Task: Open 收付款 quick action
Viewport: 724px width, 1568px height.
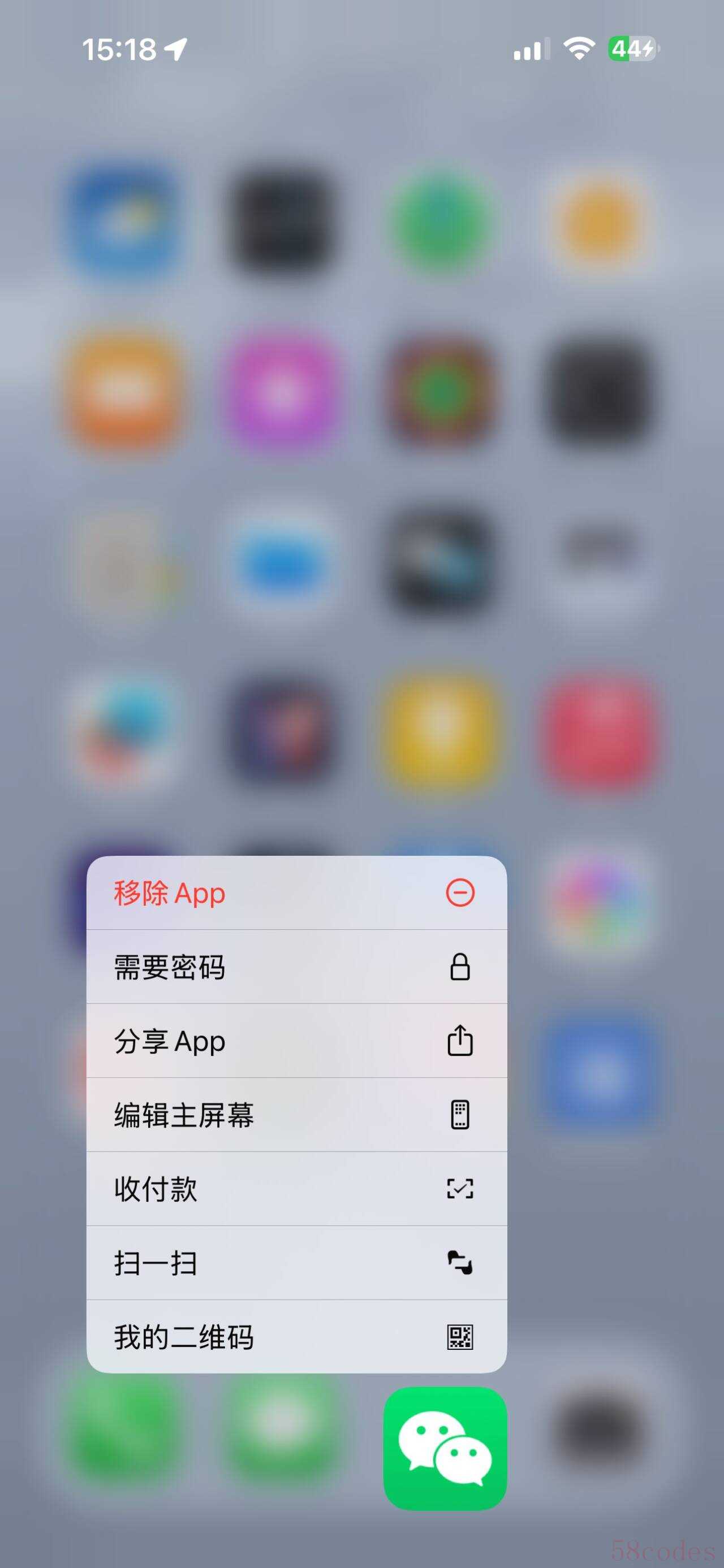Action: point(296,1189)
